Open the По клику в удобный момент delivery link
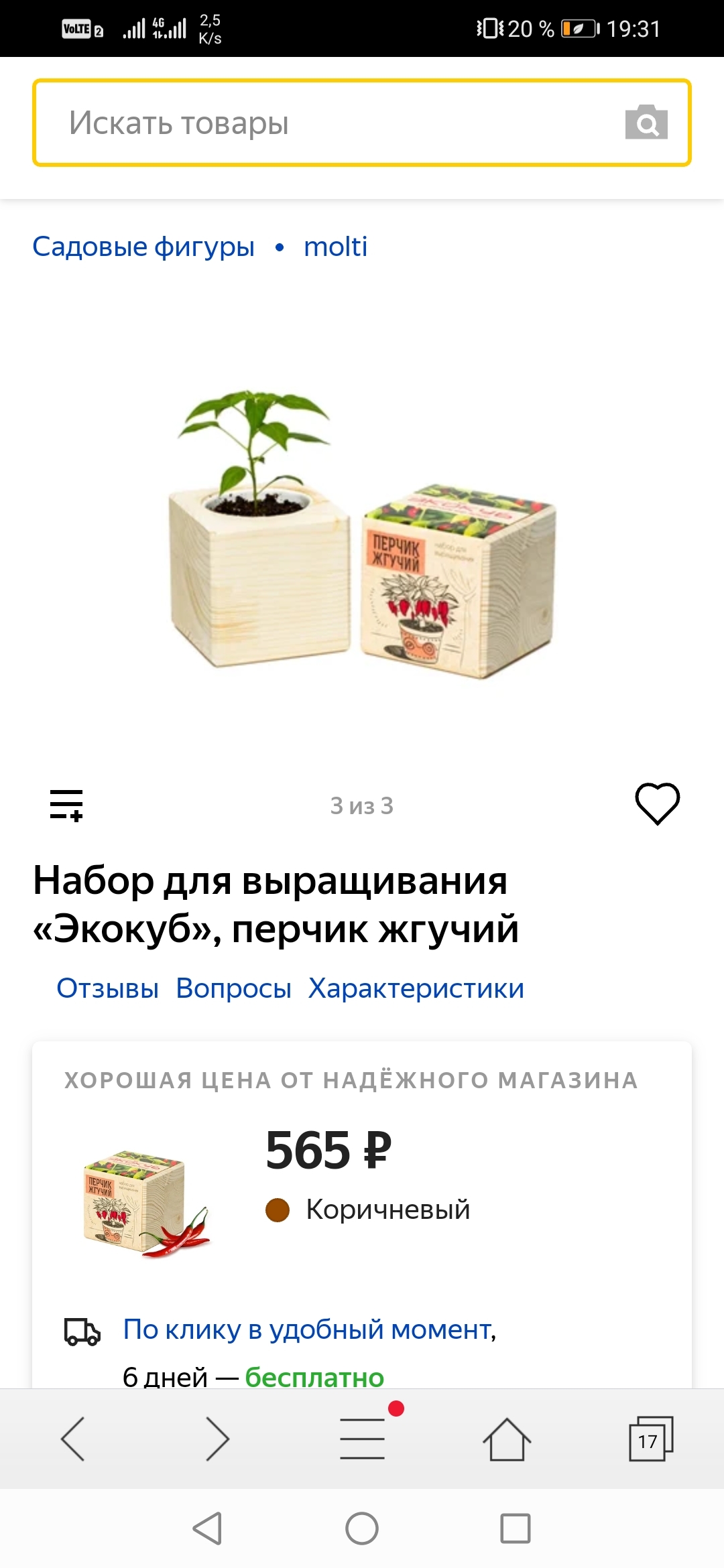Screen dimensions: 724x1568 tap(309, 1329)
